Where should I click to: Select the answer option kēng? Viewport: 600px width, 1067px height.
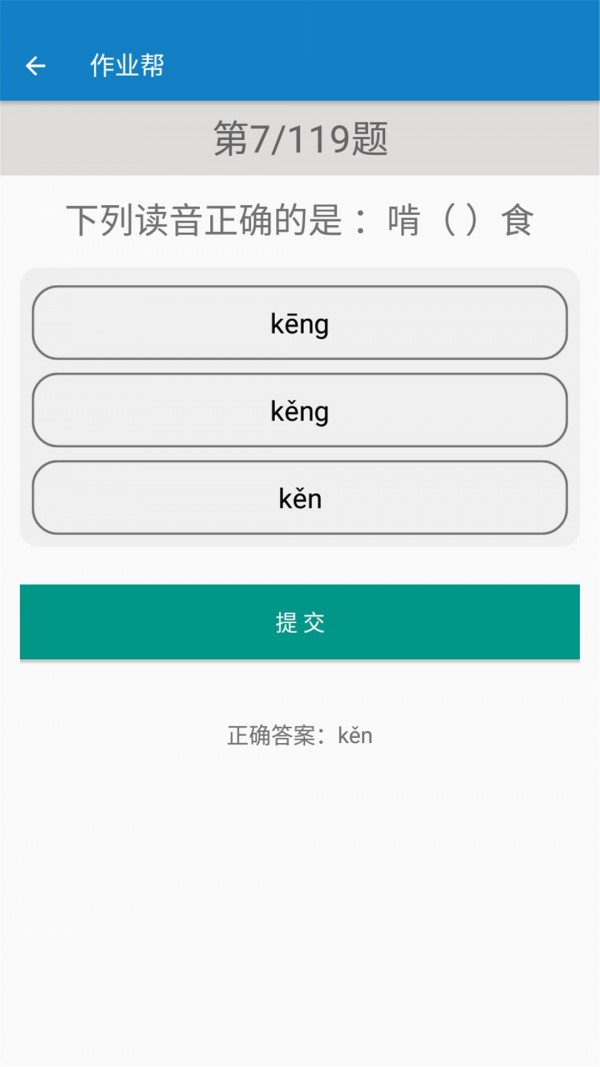tap(300, 323)
